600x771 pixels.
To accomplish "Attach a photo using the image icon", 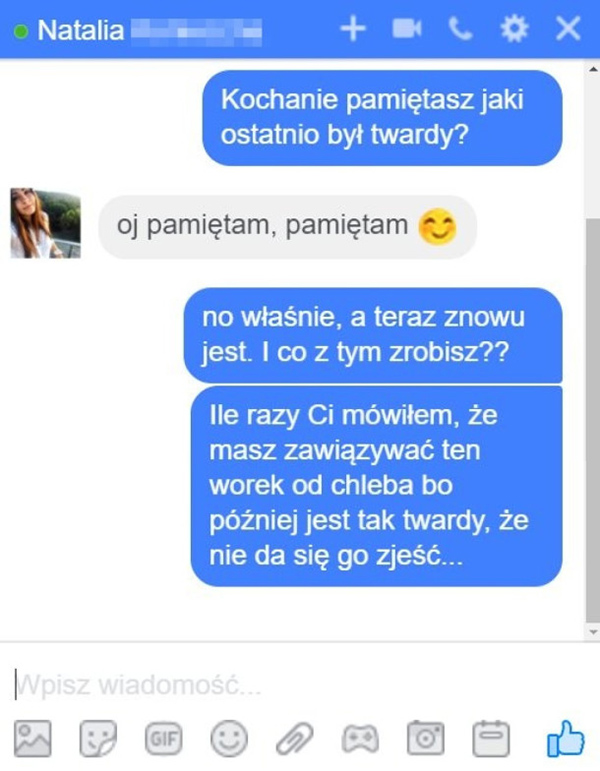I will pos(33,739).
